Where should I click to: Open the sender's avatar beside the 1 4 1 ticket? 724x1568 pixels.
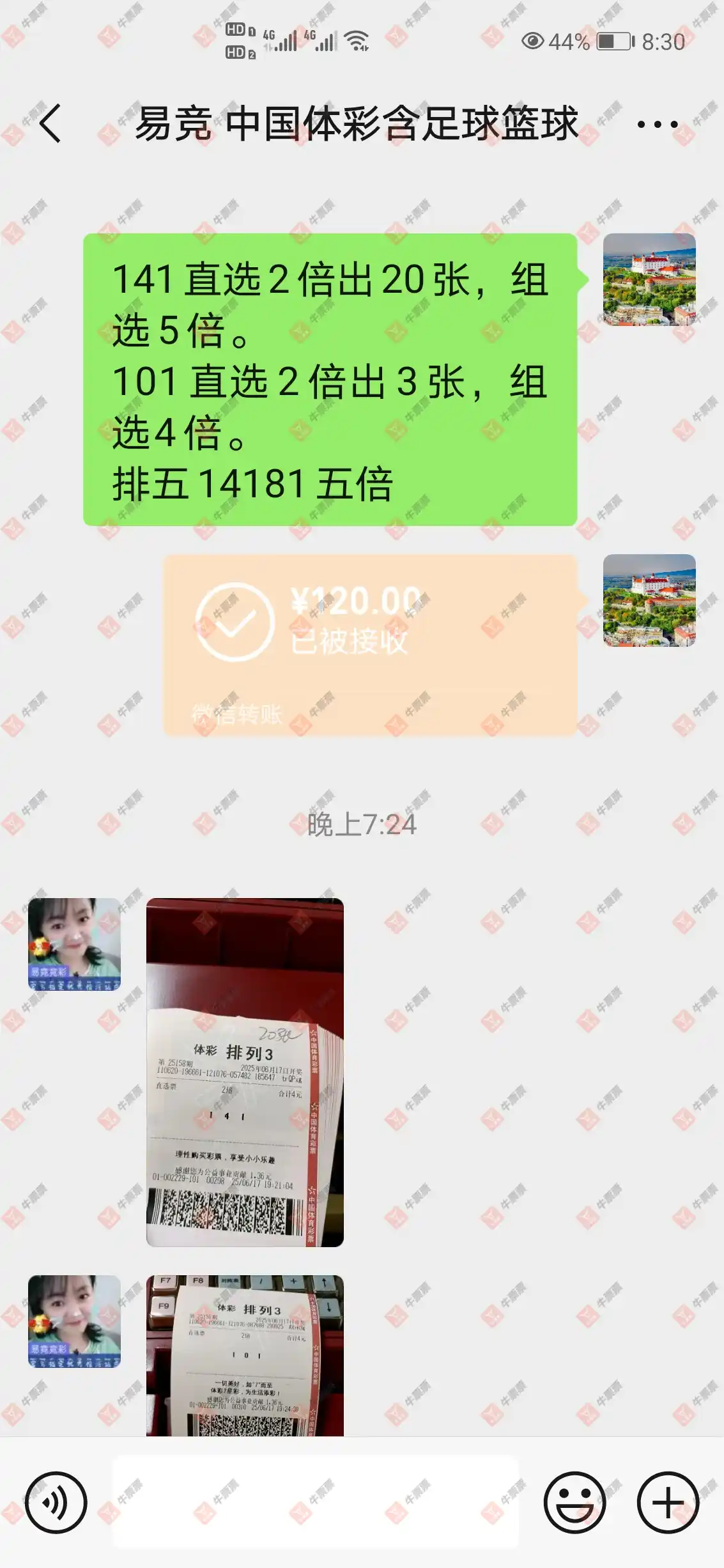tap(74, 944)
